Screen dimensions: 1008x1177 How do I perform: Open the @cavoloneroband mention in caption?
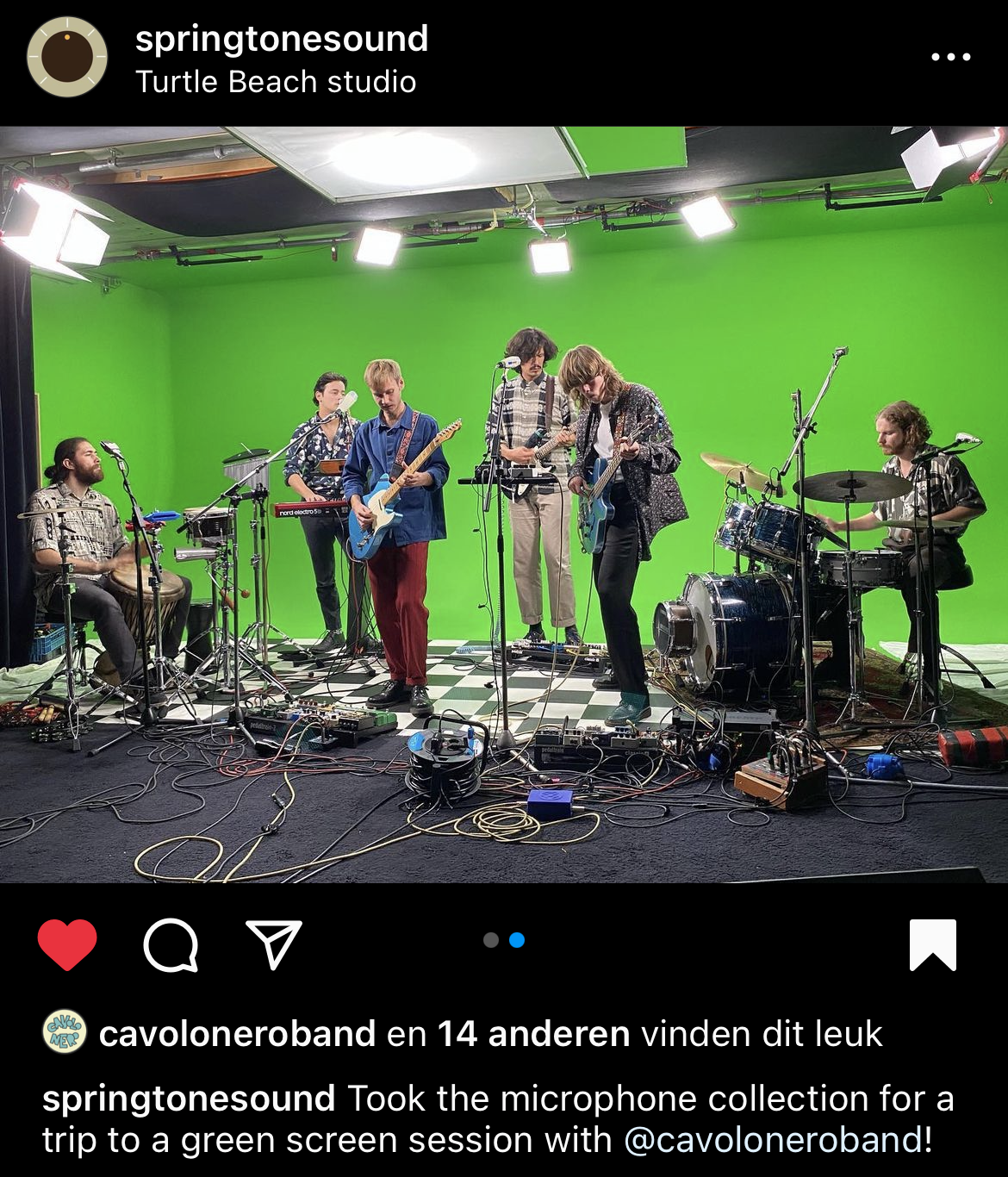773,1140
